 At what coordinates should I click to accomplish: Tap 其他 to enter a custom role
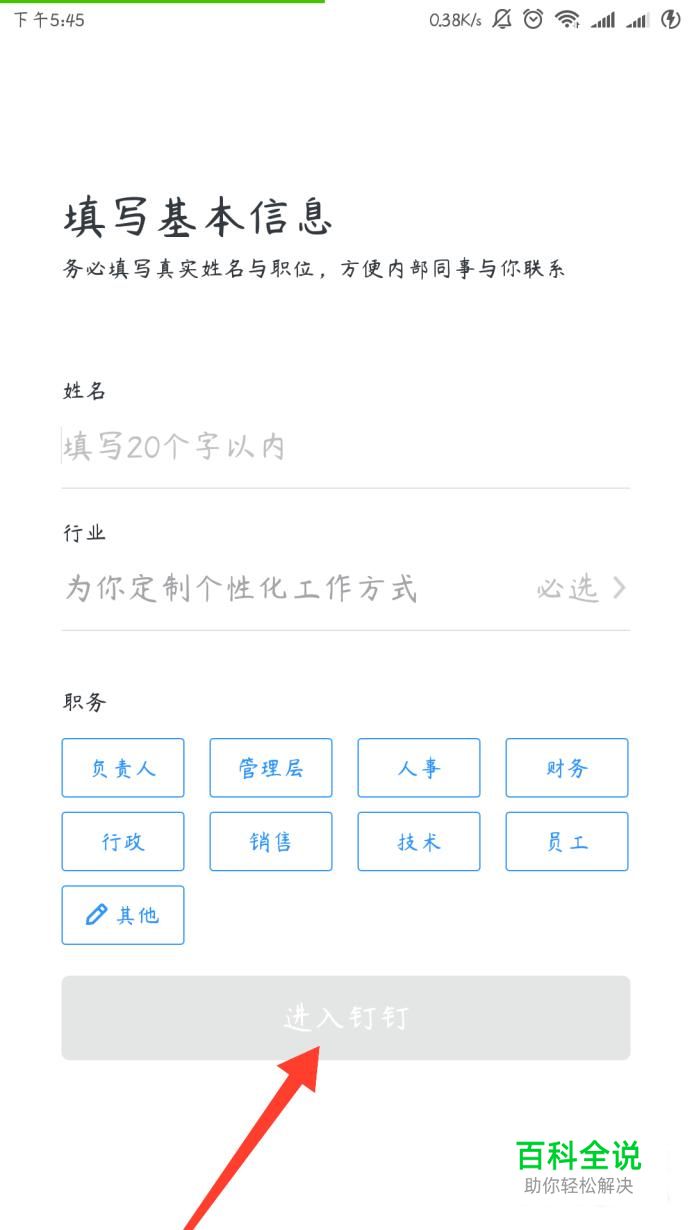click(x=123, y=915)
